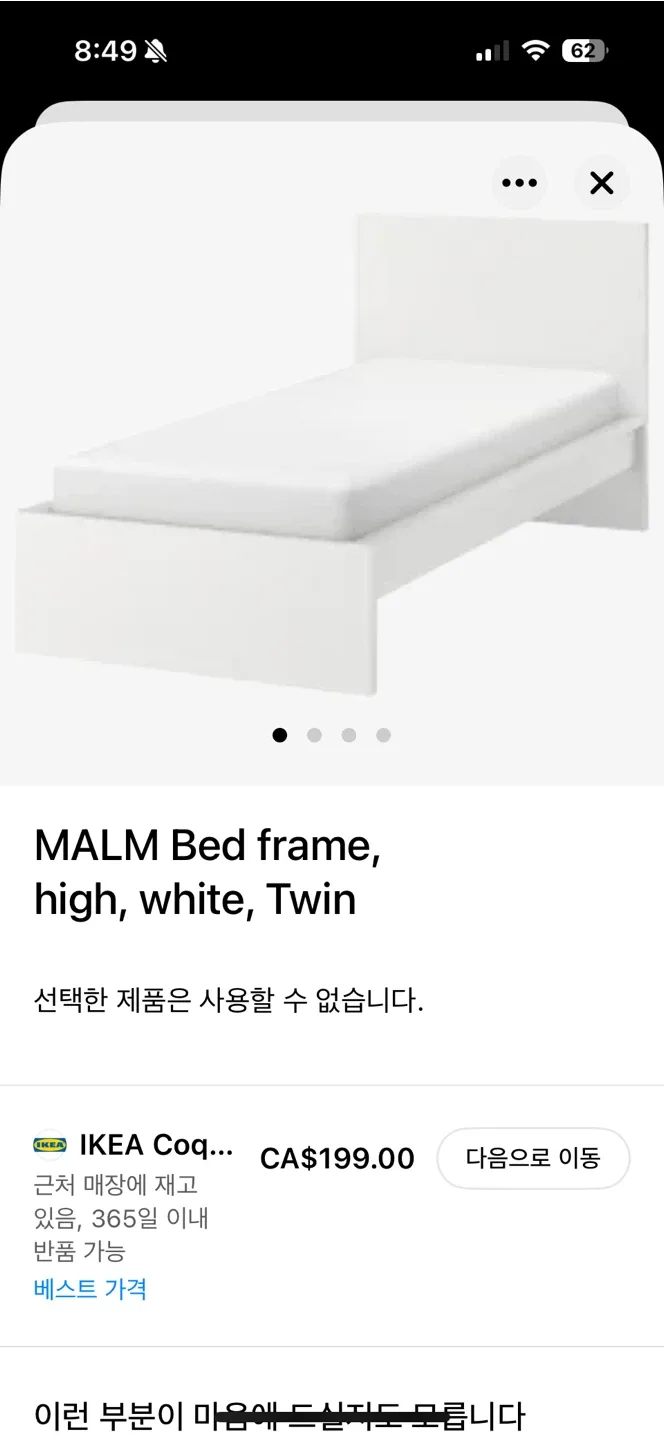Open the three-dot overflow menu
The height and width of the screenshot is (1440, 664).
(x=519, y=183)
